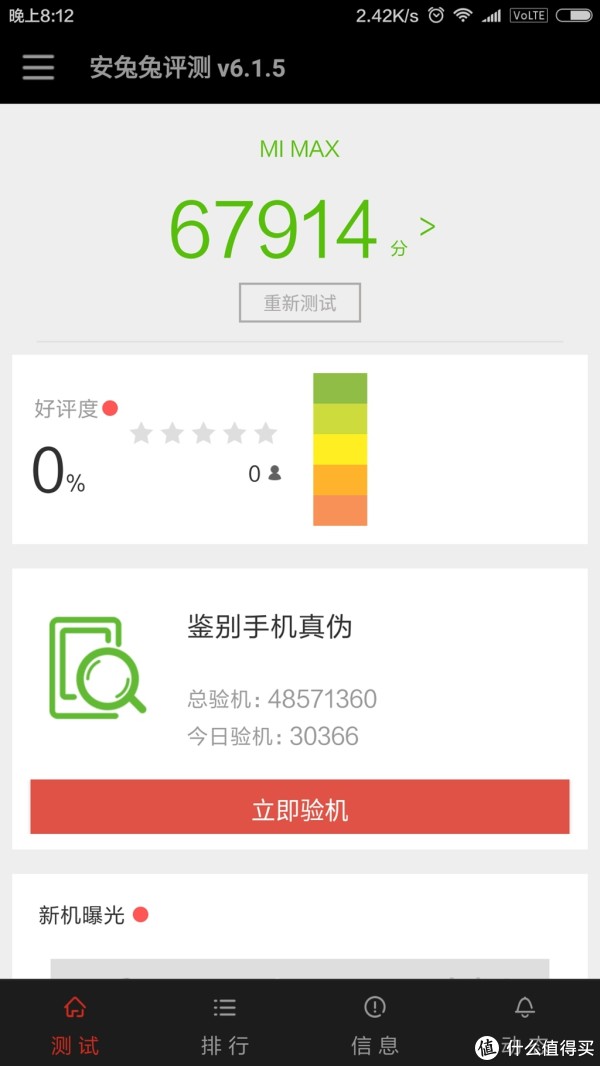
Task: Switch to the 信息 info tab
Action: click(375, 1023)
